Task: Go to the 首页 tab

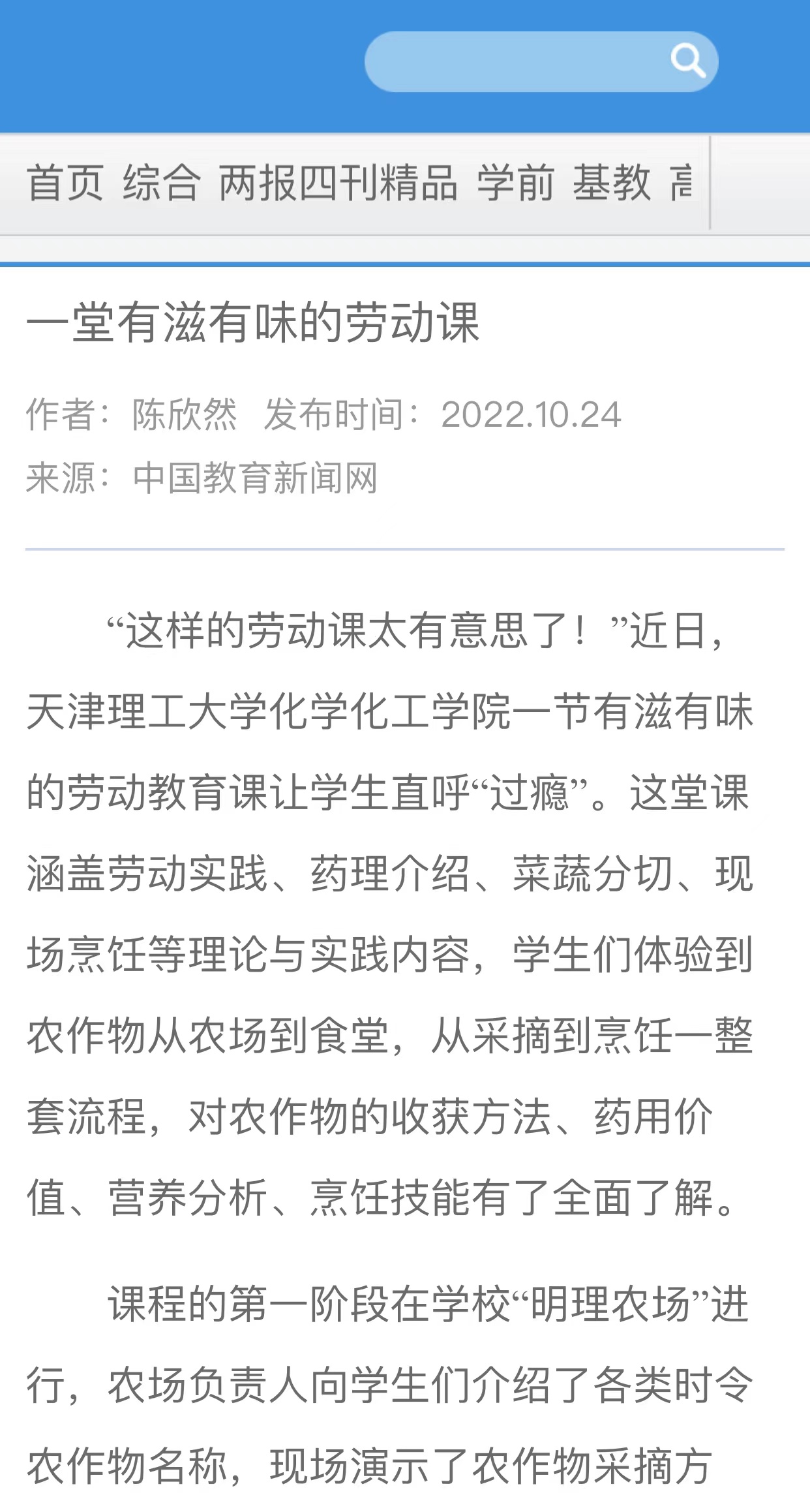Action: point(65,183)
